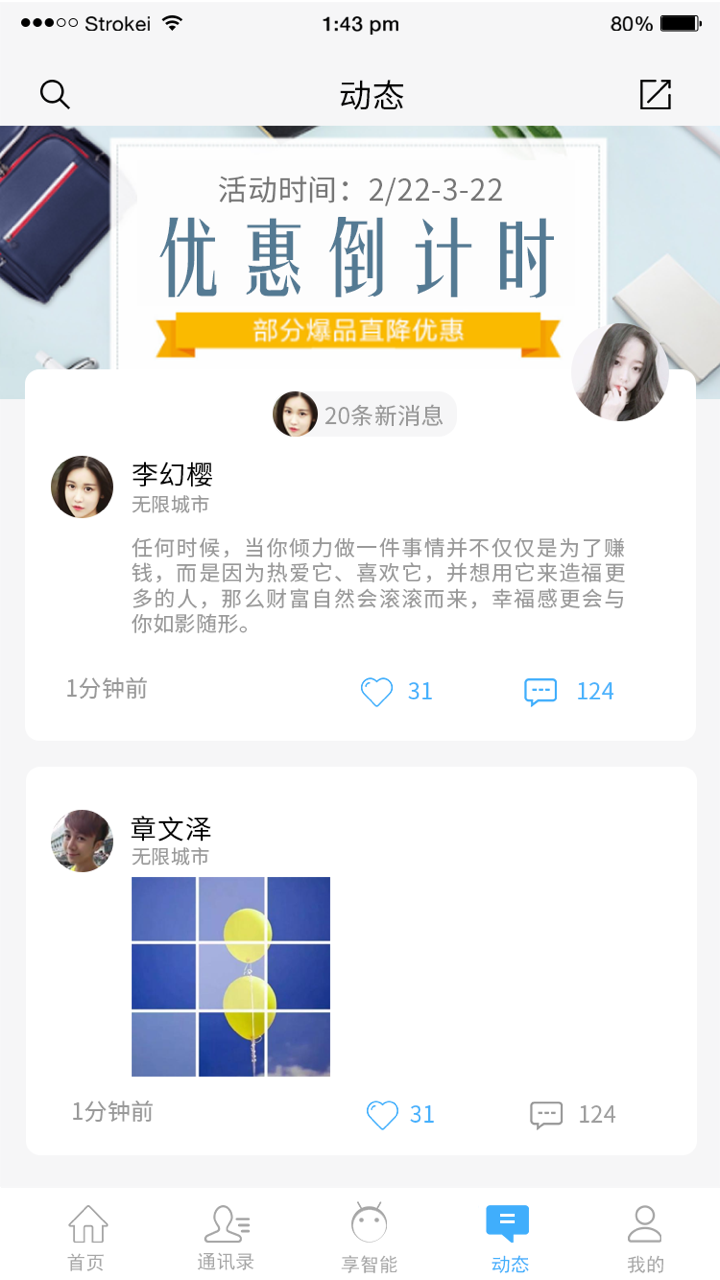Viewport: 720px width, 1280px height.
Task: Compose a new post with the edit icon
Action: [x=655, y=95]
